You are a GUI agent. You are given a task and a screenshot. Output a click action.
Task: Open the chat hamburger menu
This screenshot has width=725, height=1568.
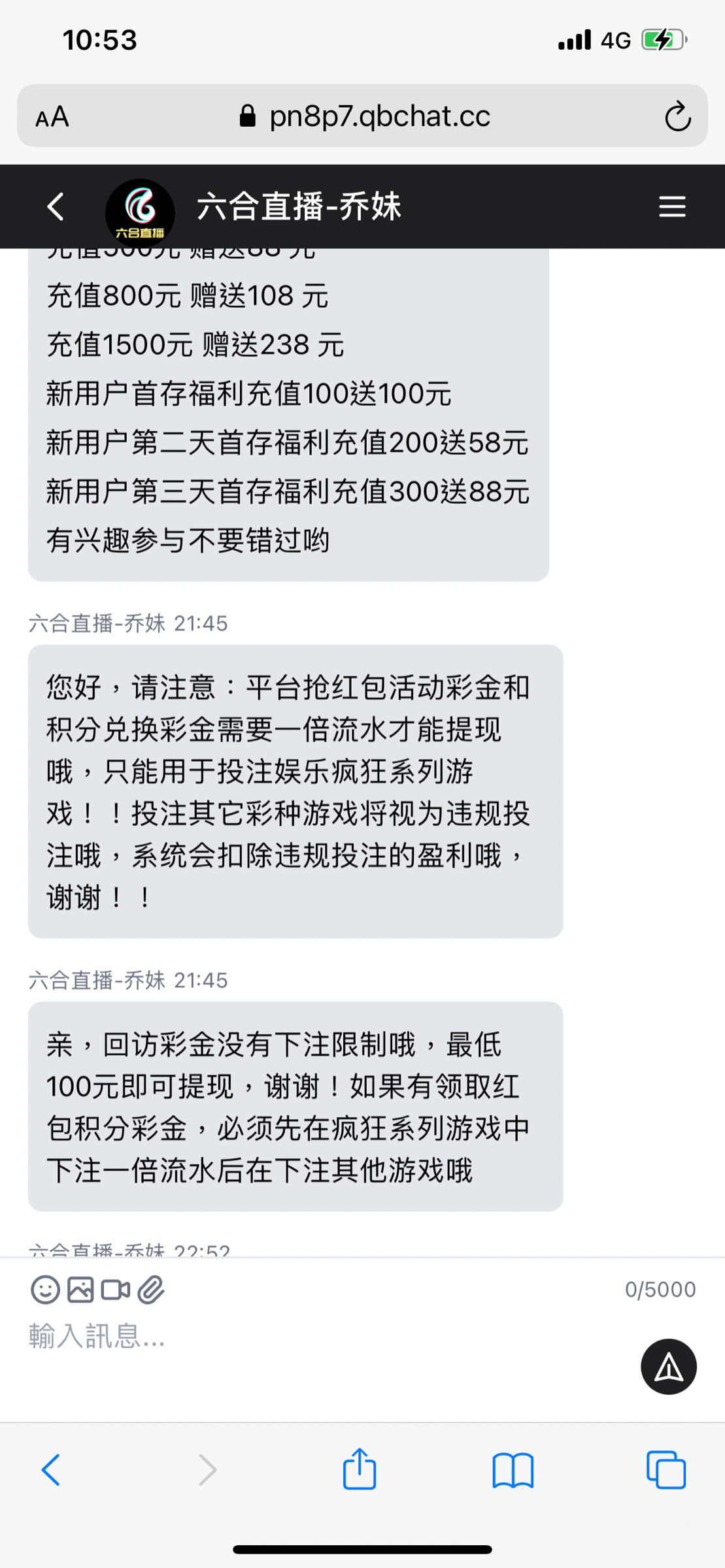[x=671, y=206]
